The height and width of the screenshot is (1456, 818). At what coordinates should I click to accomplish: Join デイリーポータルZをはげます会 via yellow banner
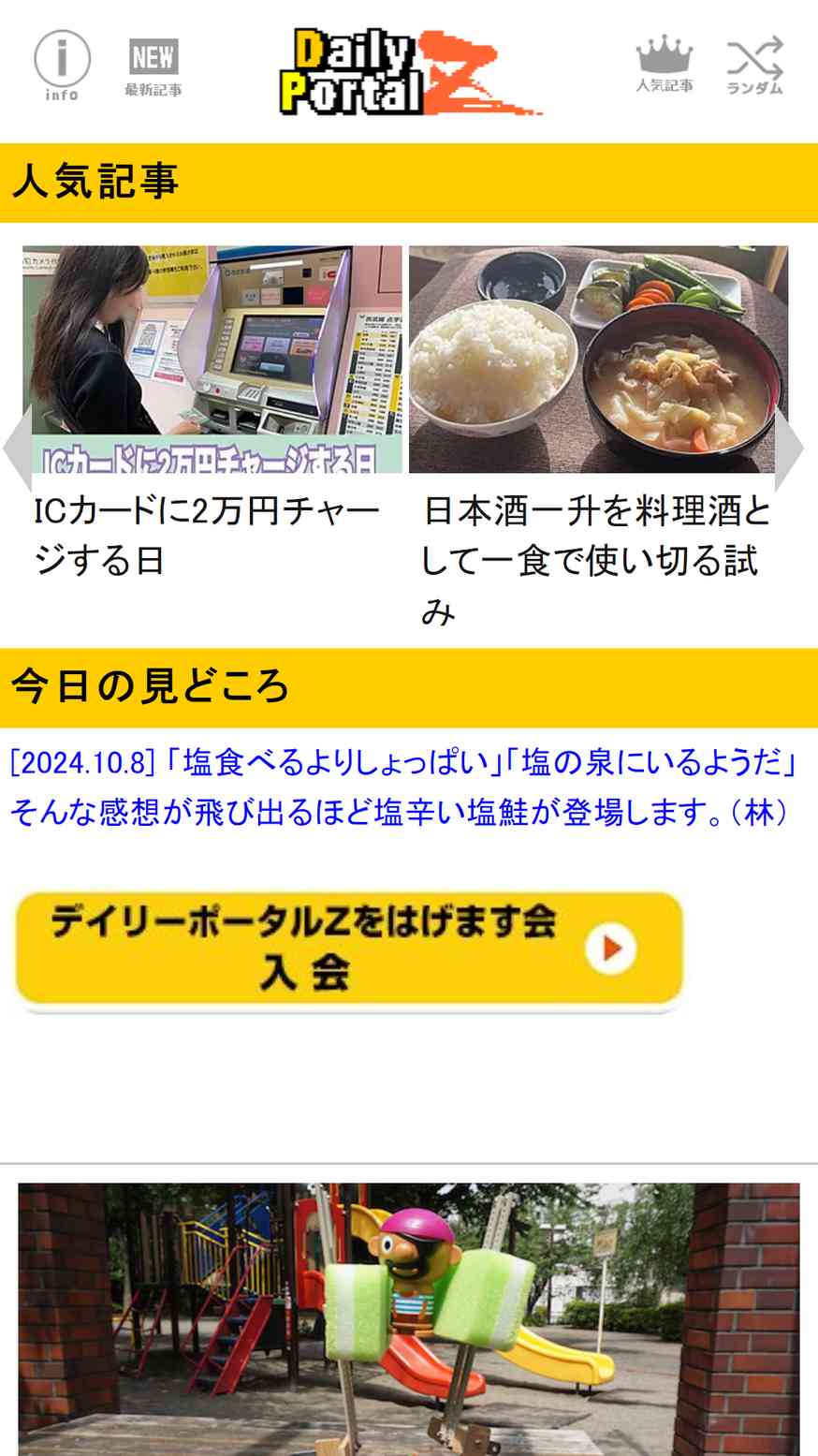349,949
